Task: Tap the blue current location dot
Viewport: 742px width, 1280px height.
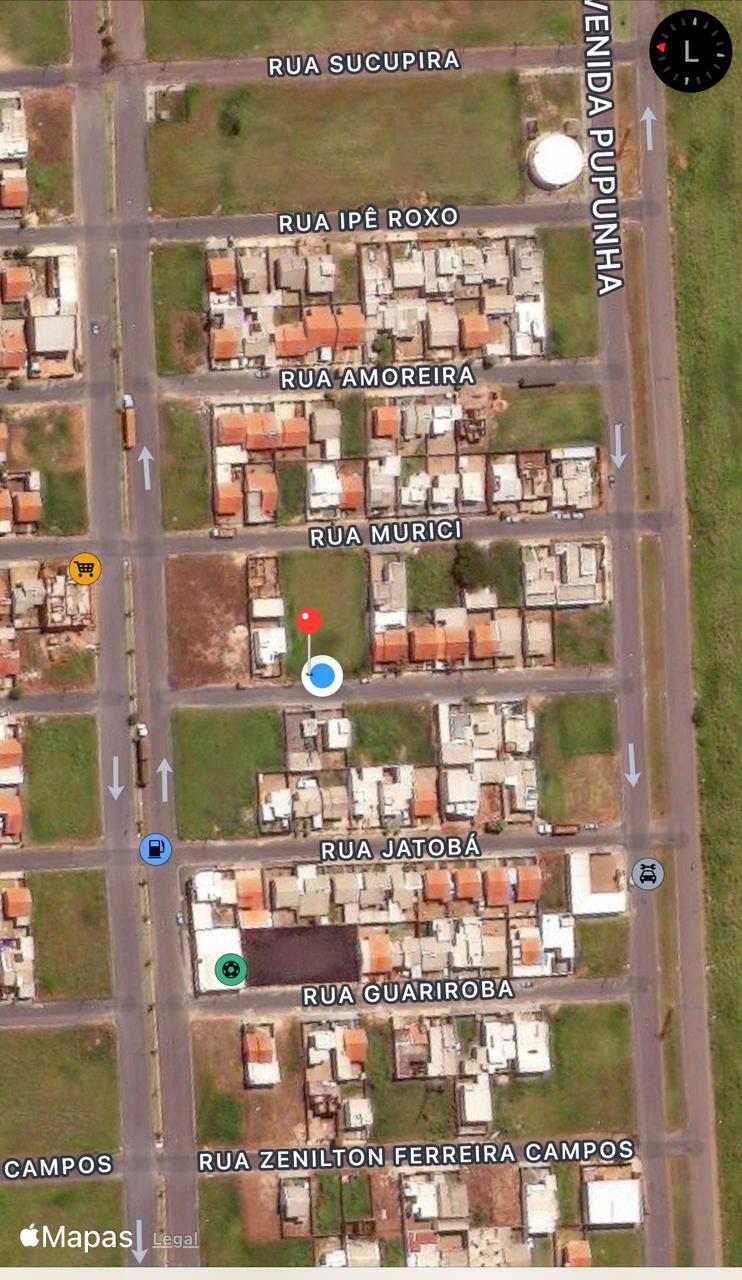Action: click(x=322, y=677)
